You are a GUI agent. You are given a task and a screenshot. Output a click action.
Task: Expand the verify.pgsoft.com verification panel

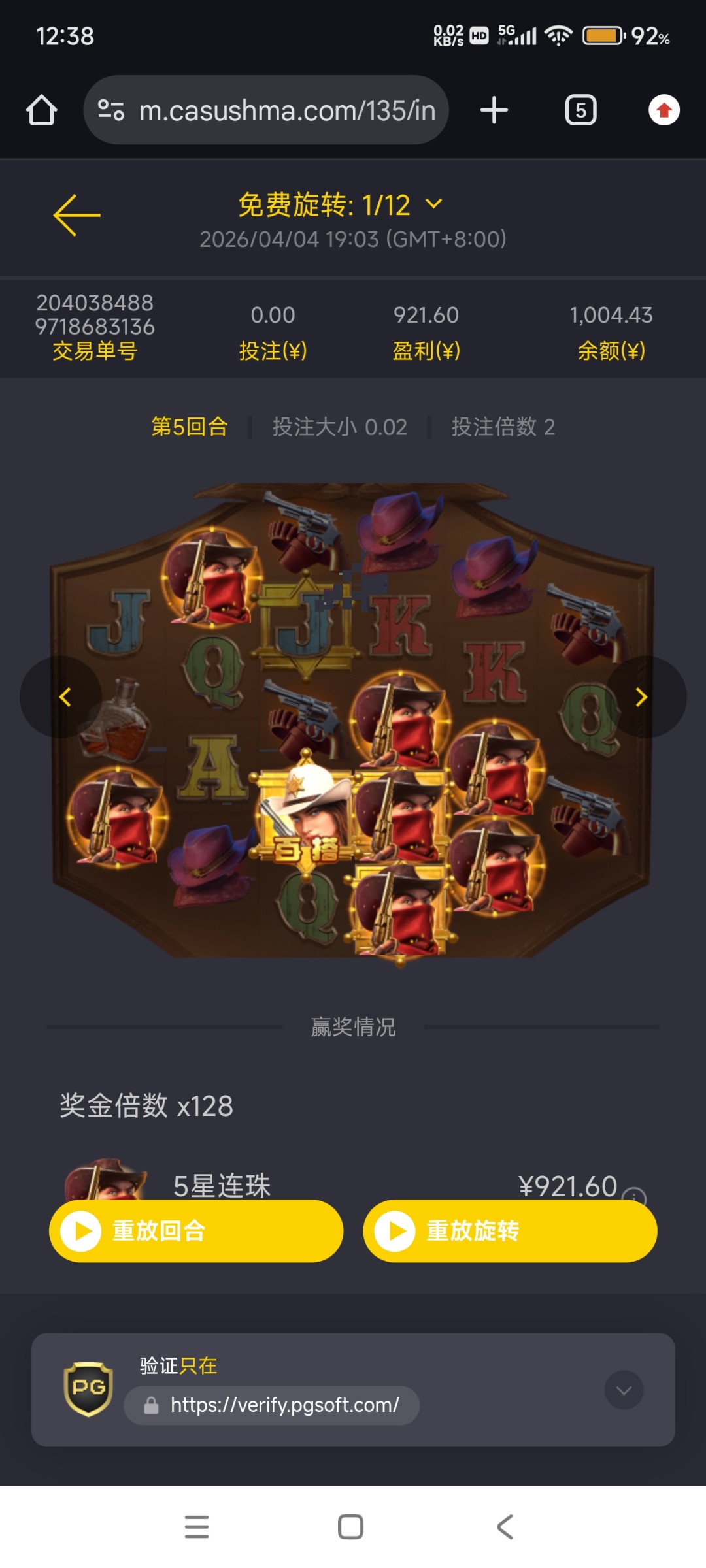pyautogui.click(x=624, y=1390)
